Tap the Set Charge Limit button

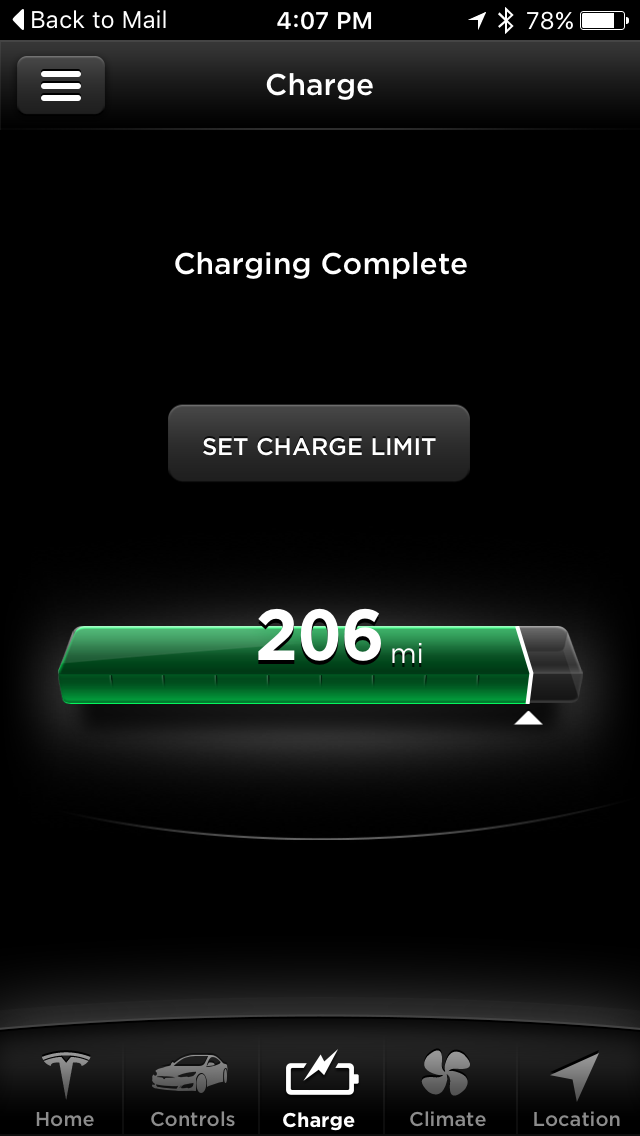pyautogui.click(x=319, y=445)
